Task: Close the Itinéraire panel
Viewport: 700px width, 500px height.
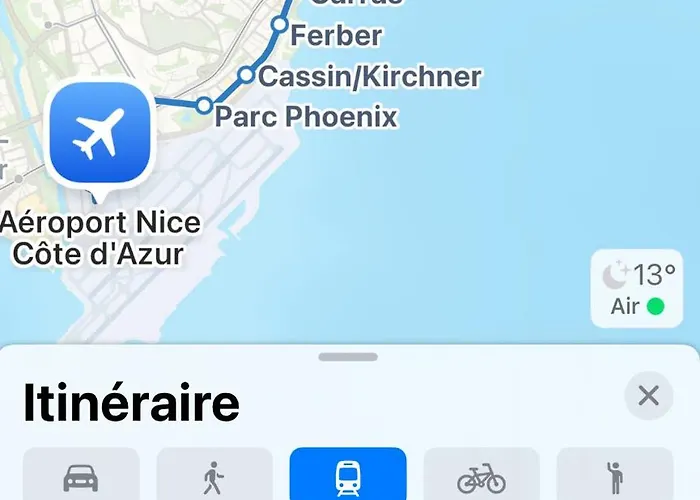Action: (648, 396)
